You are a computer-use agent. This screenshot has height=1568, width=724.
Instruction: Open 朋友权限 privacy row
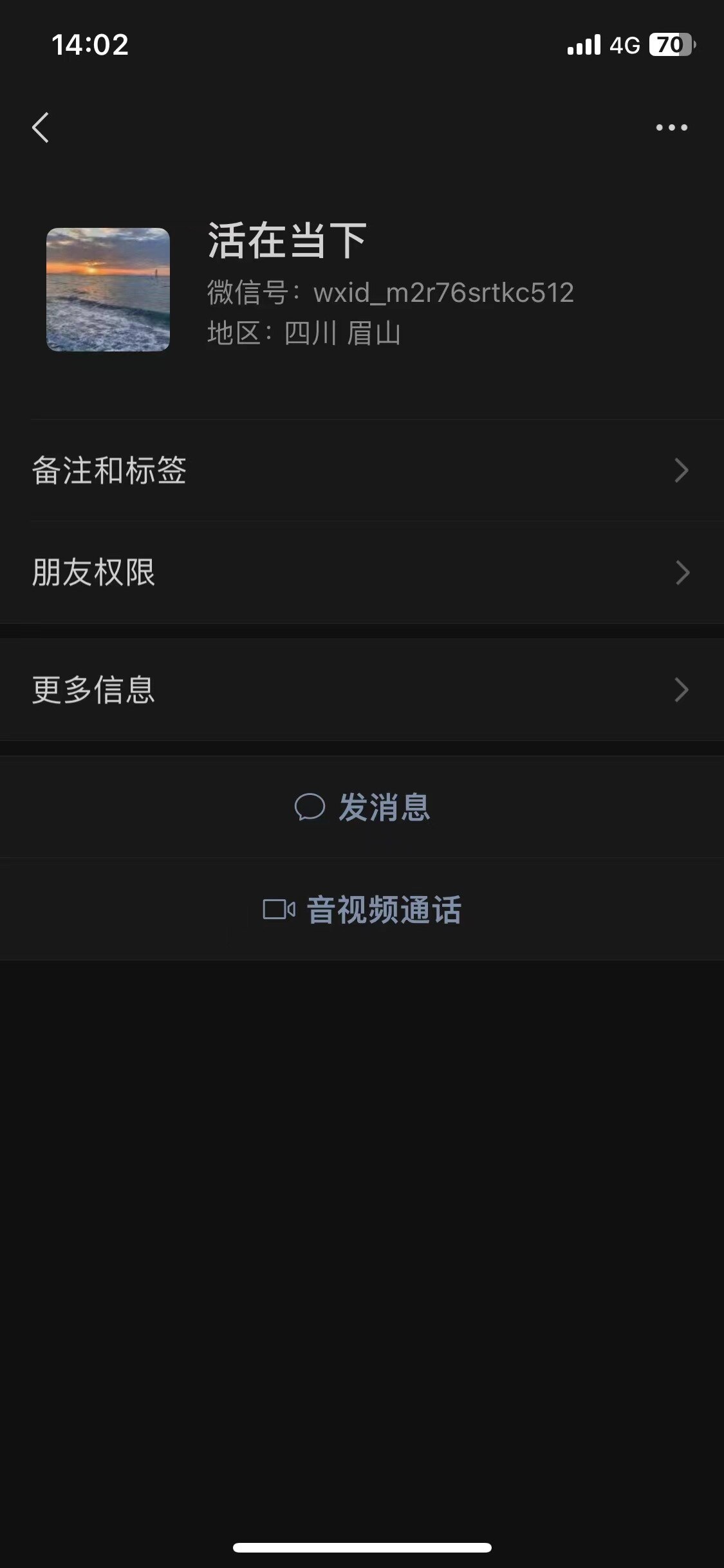pos(362,572)
